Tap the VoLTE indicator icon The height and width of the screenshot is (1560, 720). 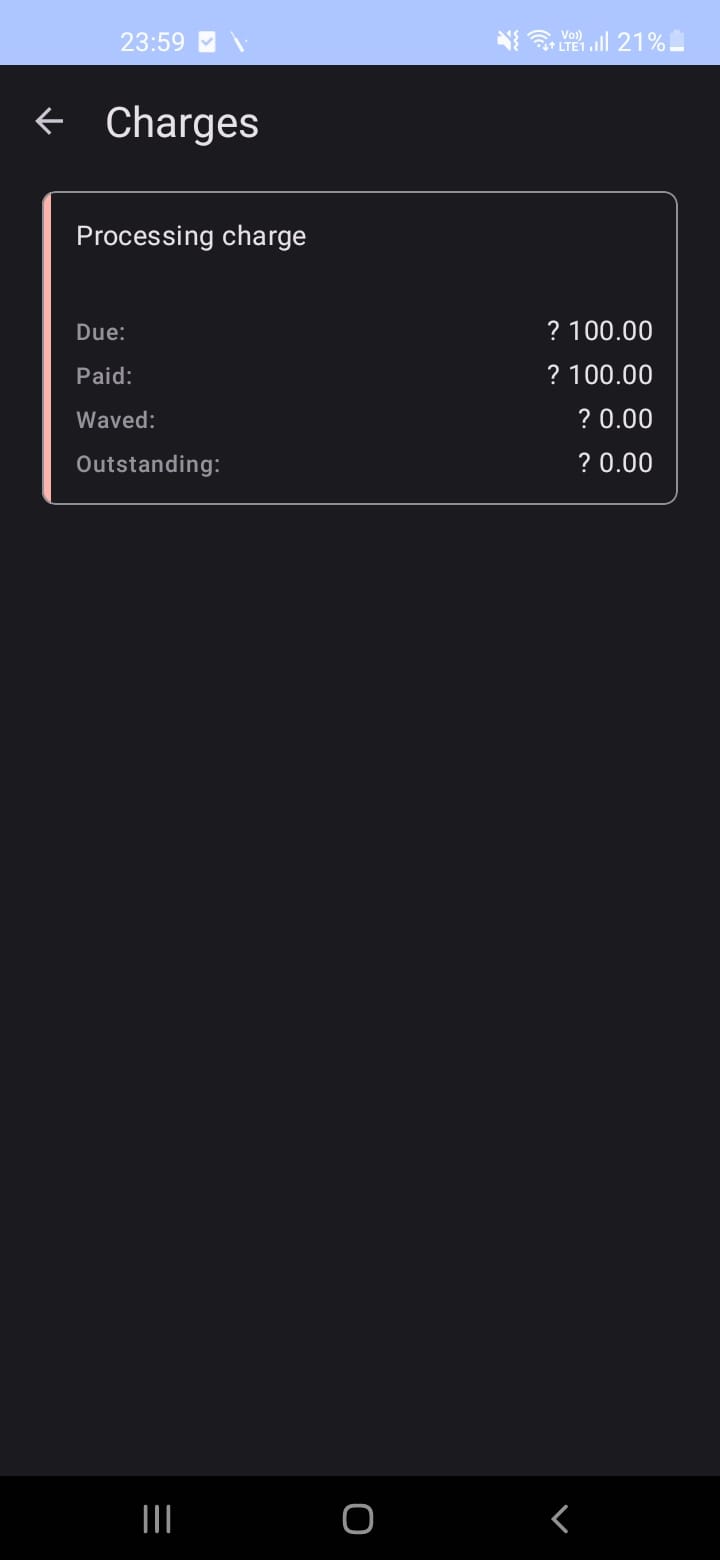click(x=570, y=40)
